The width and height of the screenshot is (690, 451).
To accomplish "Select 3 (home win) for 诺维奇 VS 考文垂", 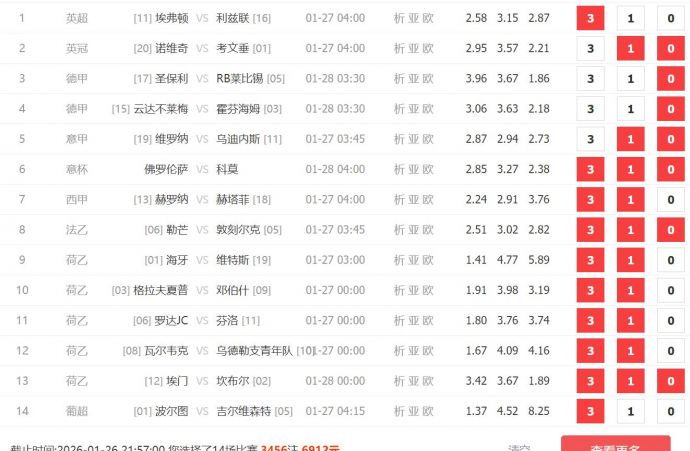I will click(x=590, y=48).
